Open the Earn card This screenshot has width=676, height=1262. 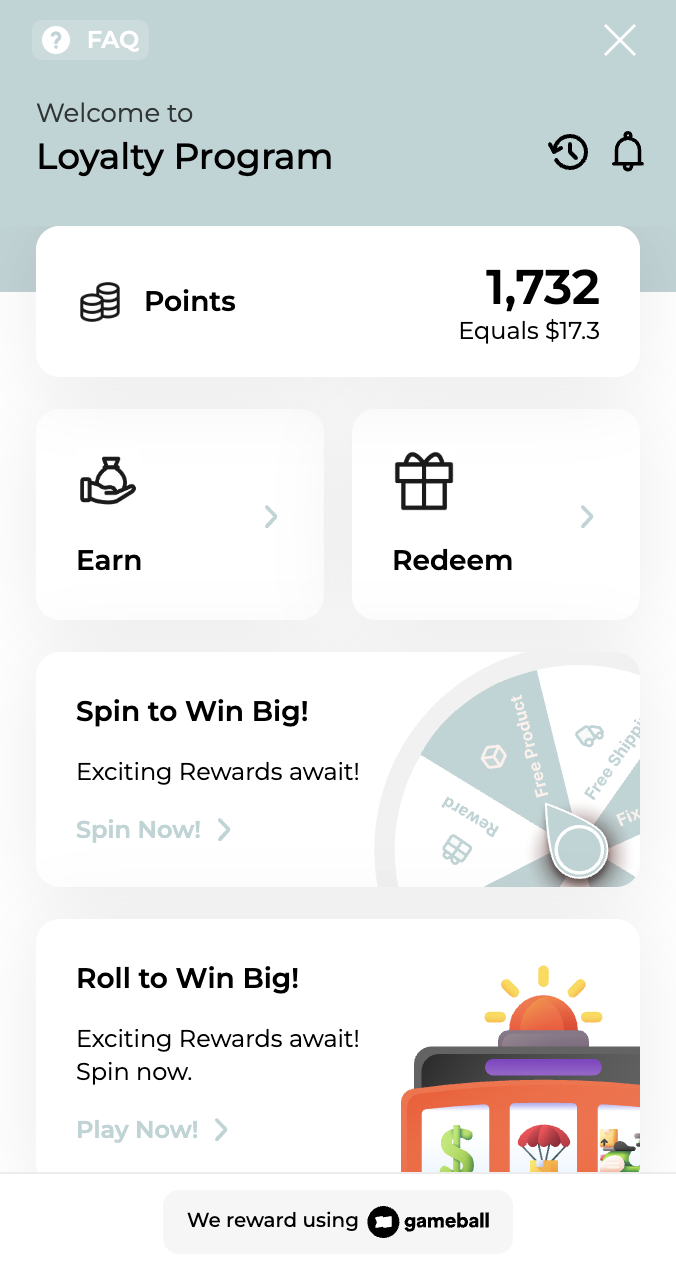tap(180, 514)
